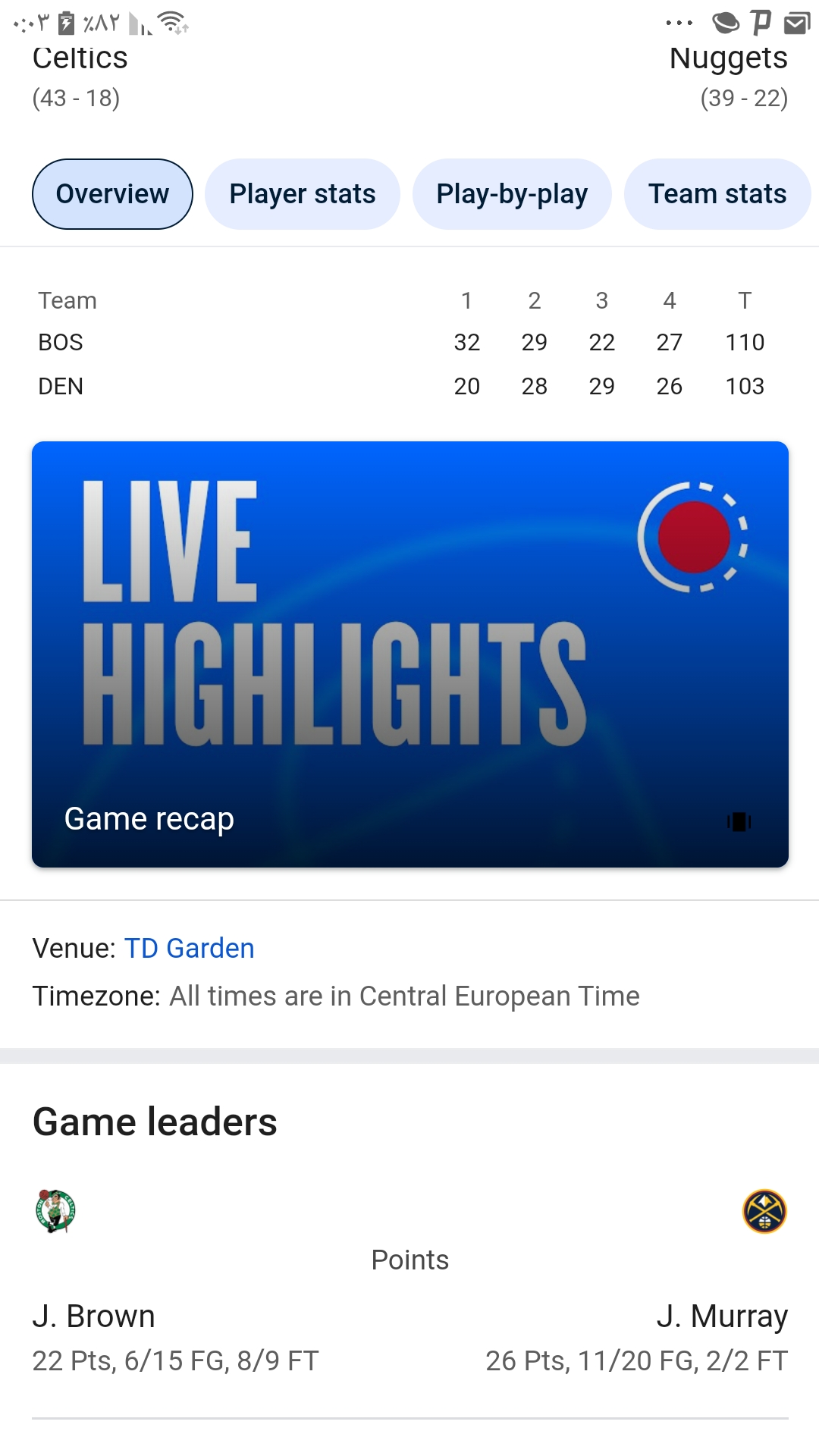The image size is (819, 1456).
Task: Switch to Player stats
Action: point(303,194)
